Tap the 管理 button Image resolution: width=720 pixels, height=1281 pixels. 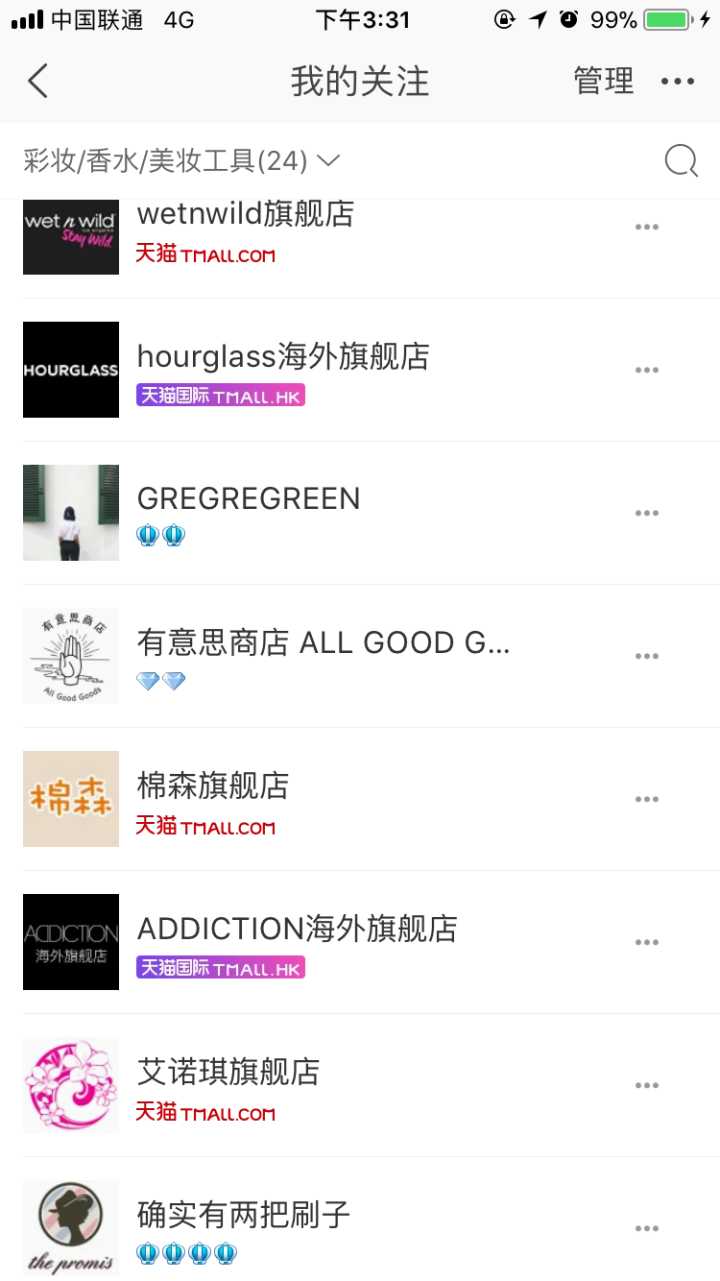pyautogui.click(x=603, y=81)
